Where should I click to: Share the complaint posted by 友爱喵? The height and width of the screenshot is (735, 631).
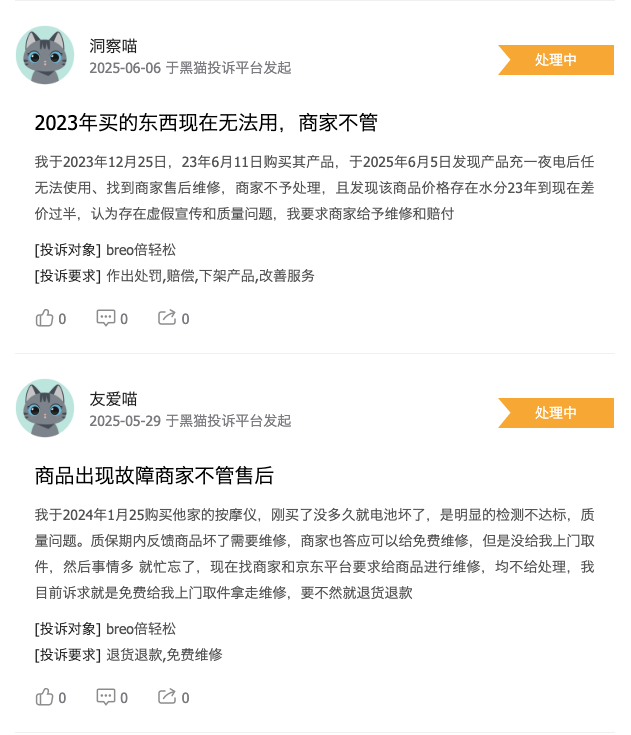click(x=167, y=697)
